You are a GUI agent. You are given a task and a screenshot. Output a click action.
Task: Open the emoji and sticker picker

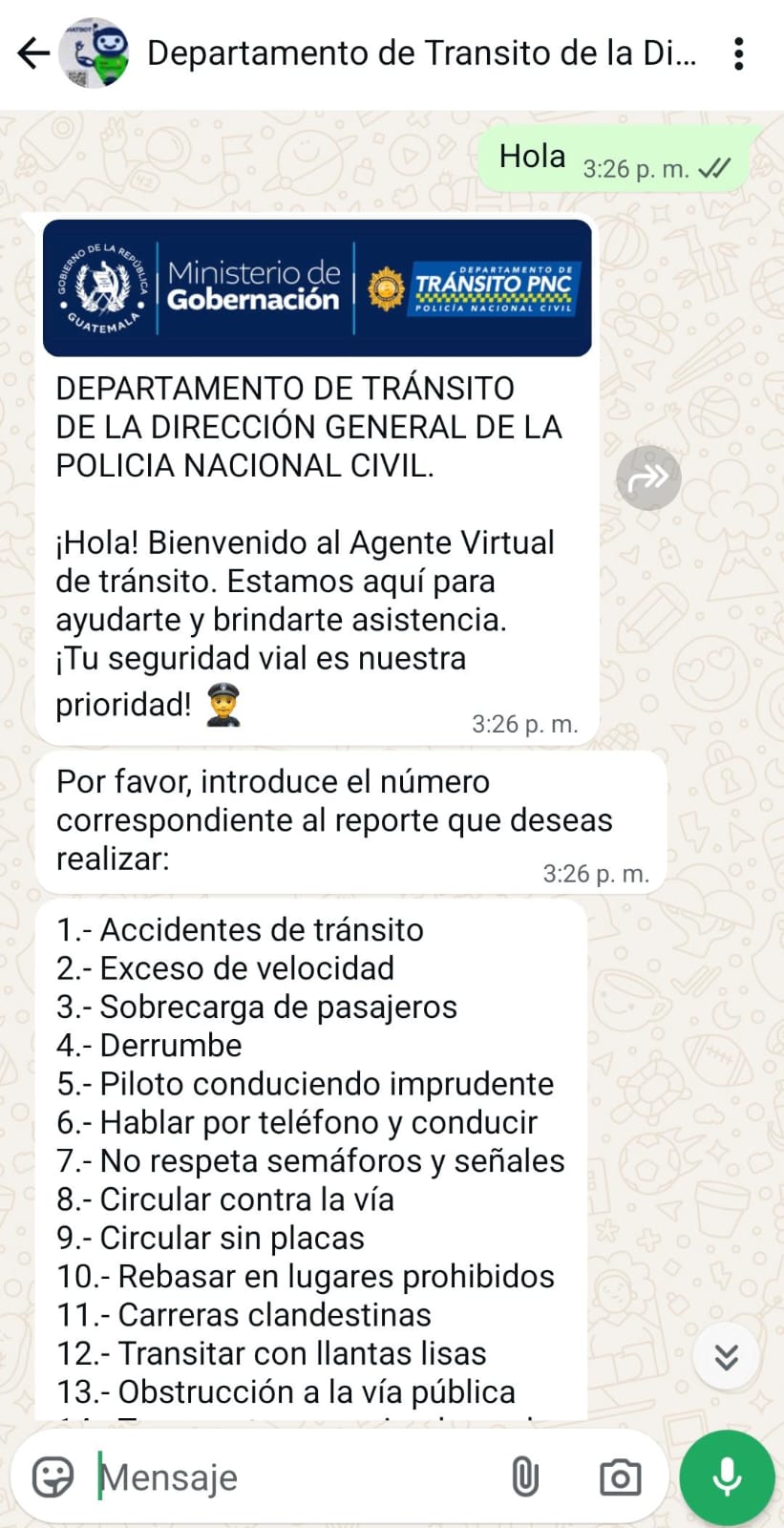(x=53, y=1477)
